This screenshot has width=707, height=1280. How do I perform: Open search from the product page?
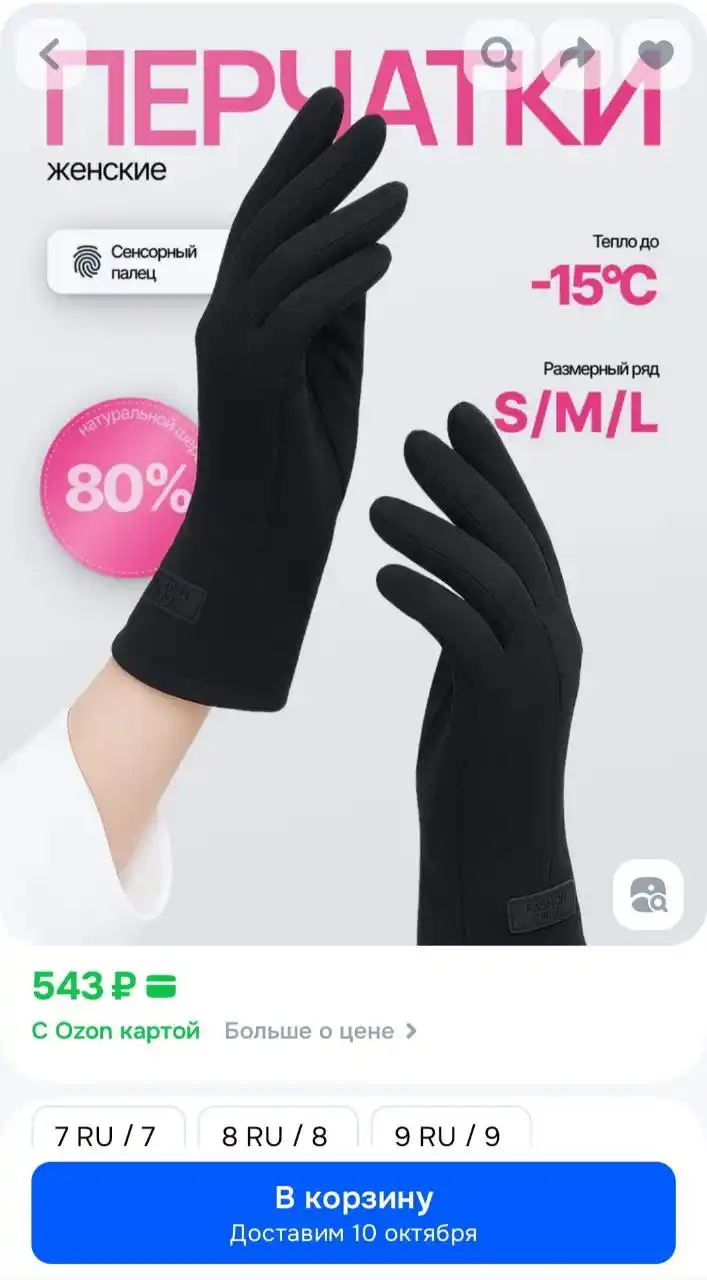pos(498,54)
